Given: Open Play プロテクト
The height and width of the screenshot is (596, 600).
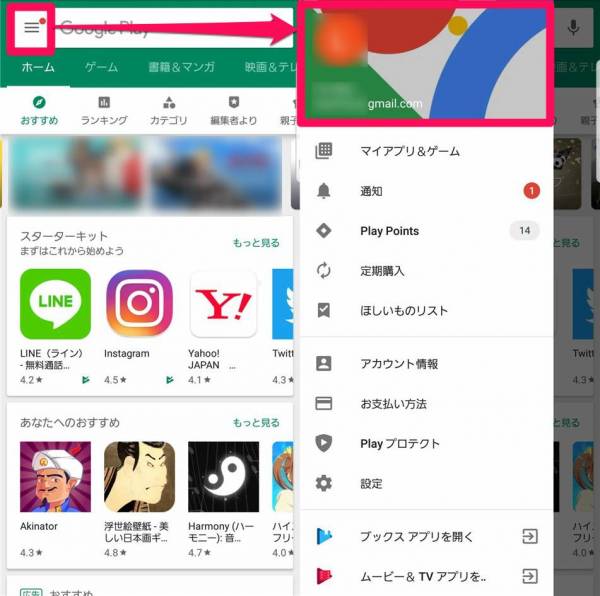Looking at the screenshot, I should 399,444.
